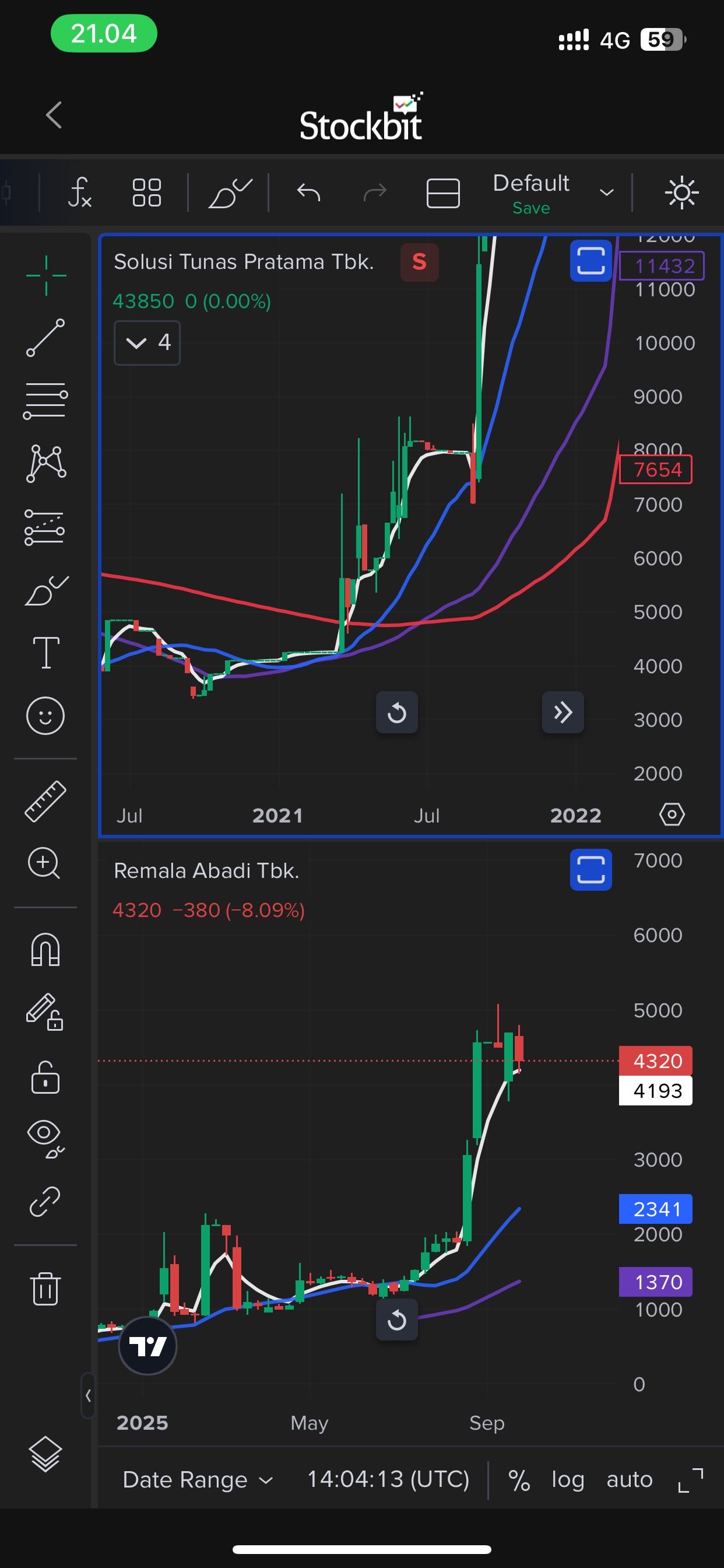Toggle magnet mode for drawings
The width and height of the screenshot is (724, 1568).
point(45,950)
